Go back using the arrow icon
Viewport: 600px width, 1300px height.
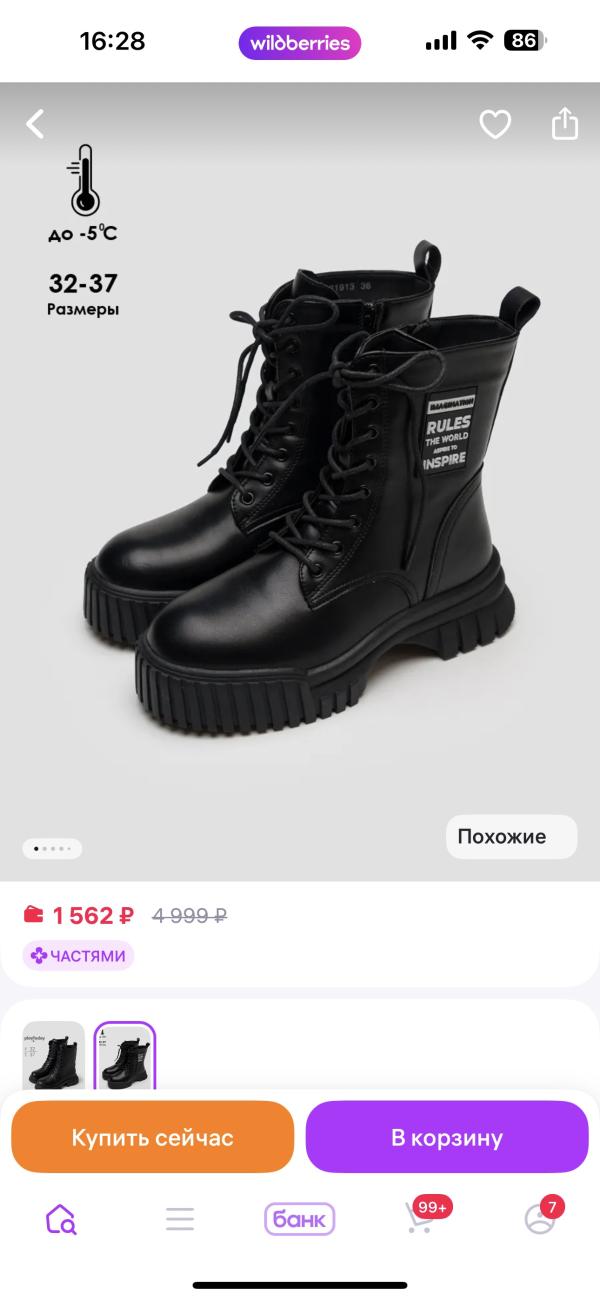pos(35,124)
